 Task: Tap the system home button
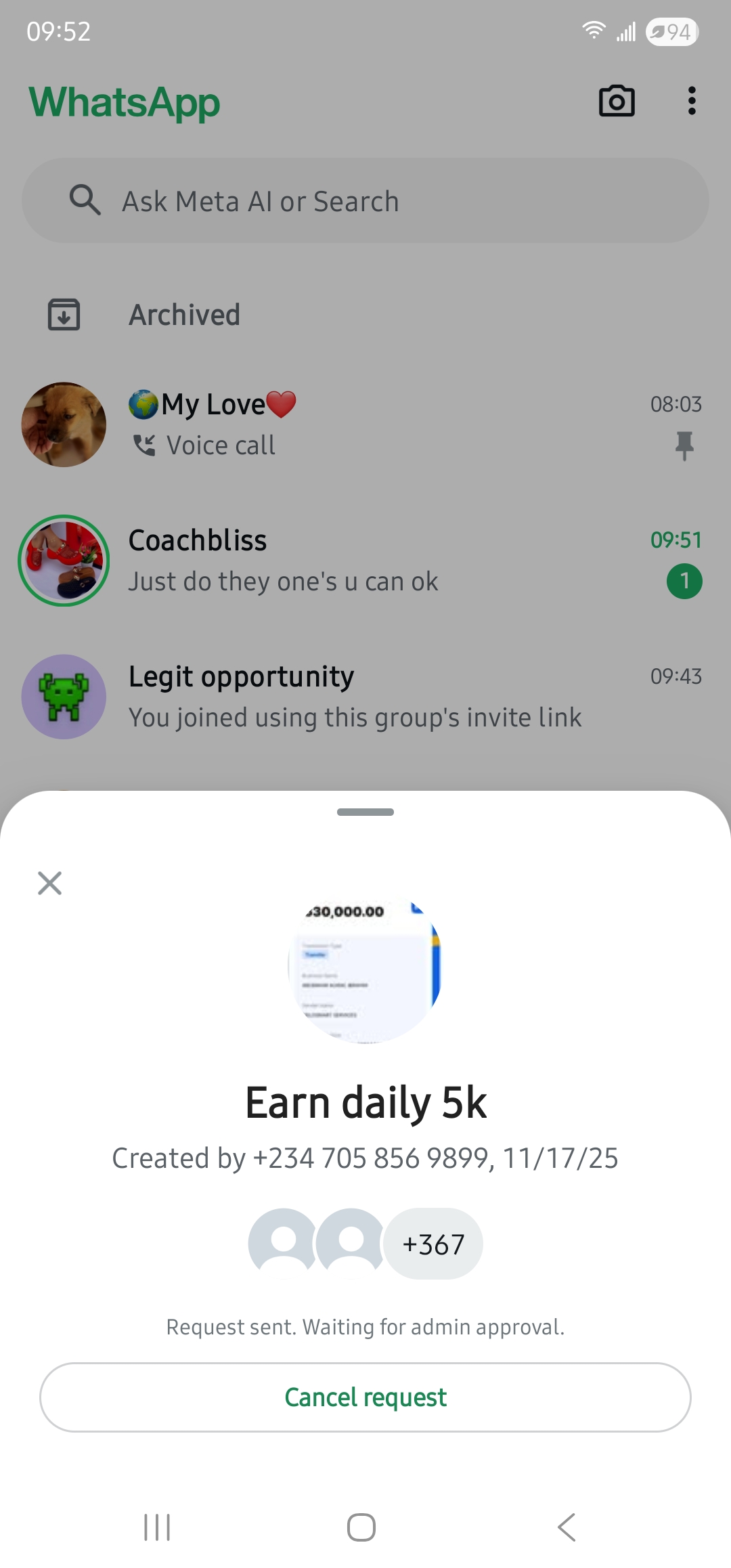coord(361,1527)
